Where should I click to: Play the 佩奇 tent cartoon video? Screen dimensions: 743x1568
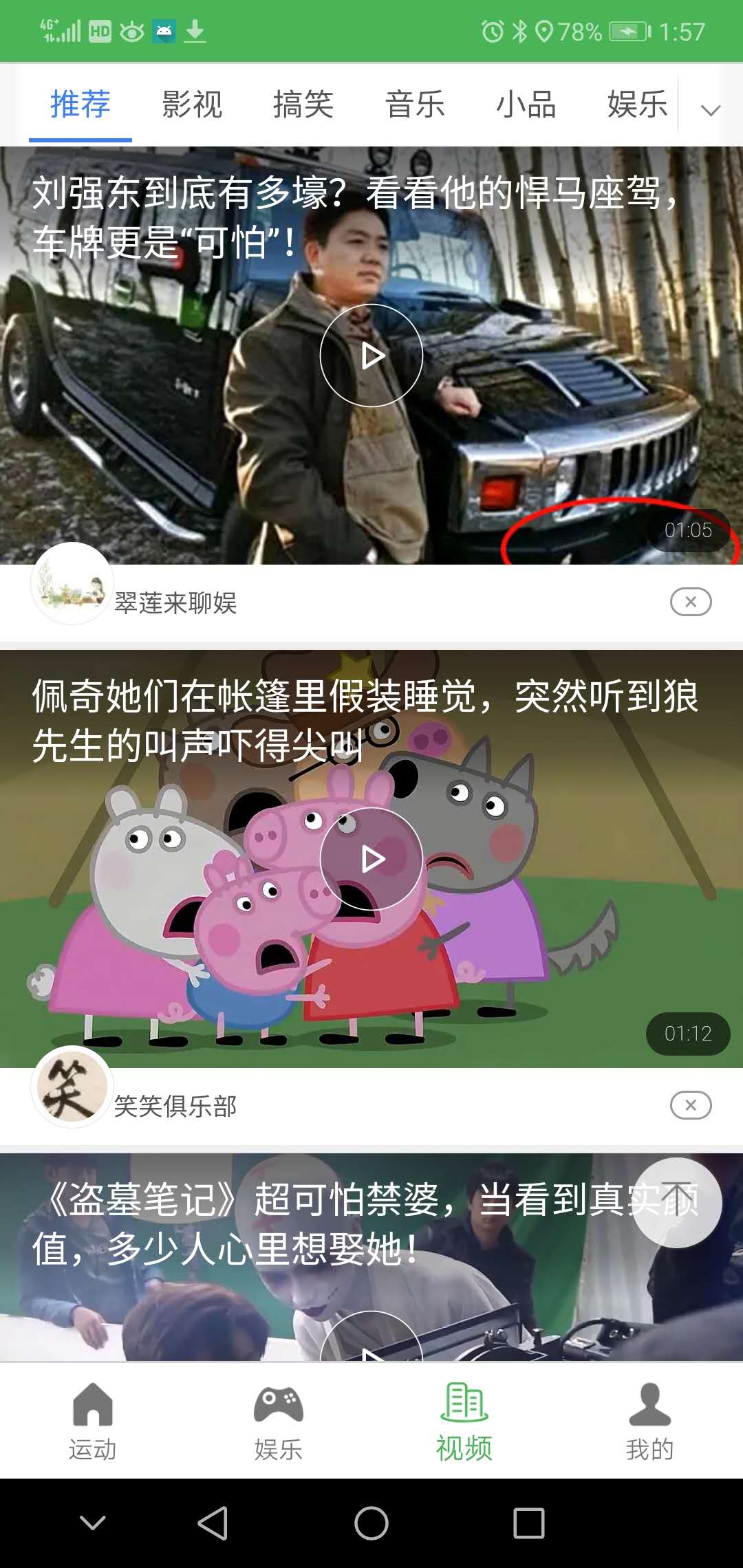(x=371, y=859)
